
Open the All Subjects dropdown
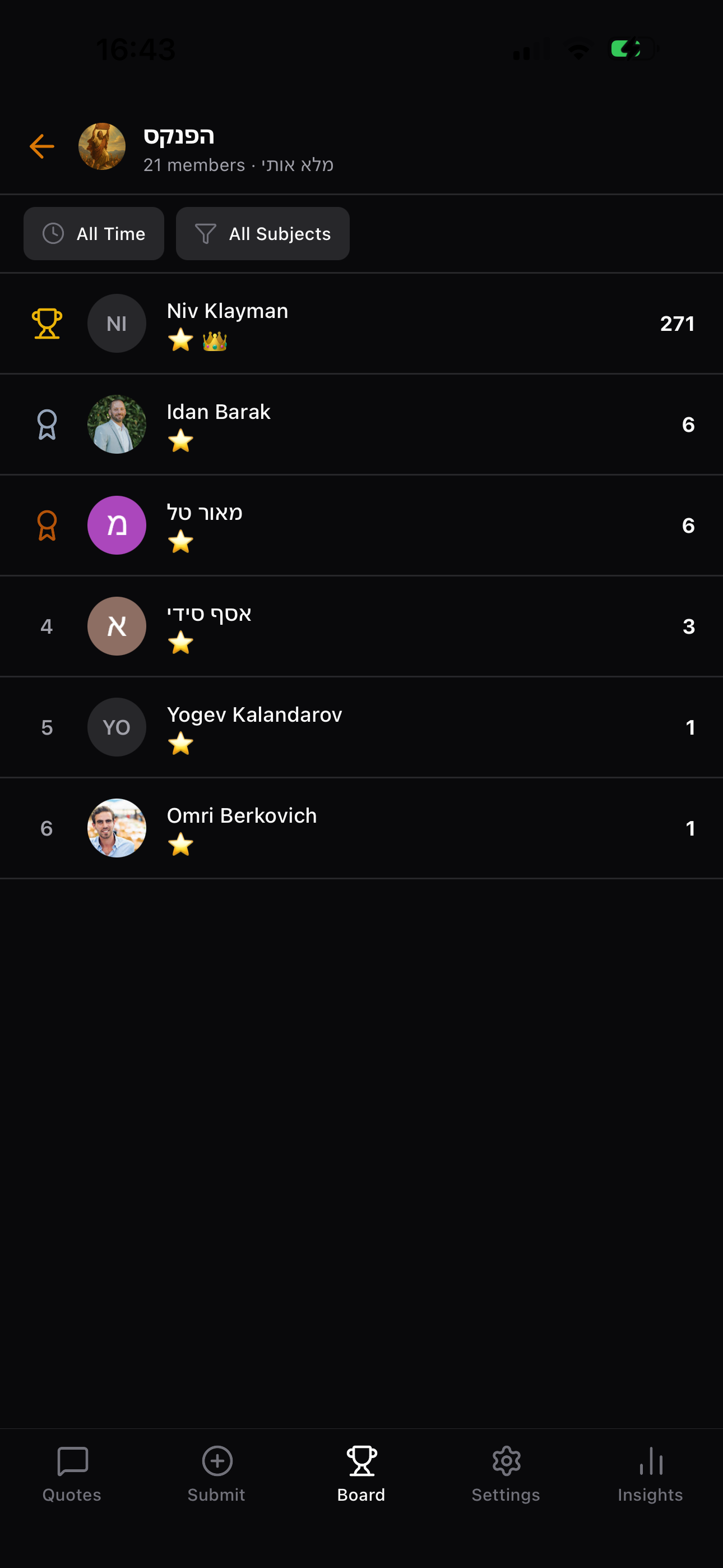pos(262,233)
